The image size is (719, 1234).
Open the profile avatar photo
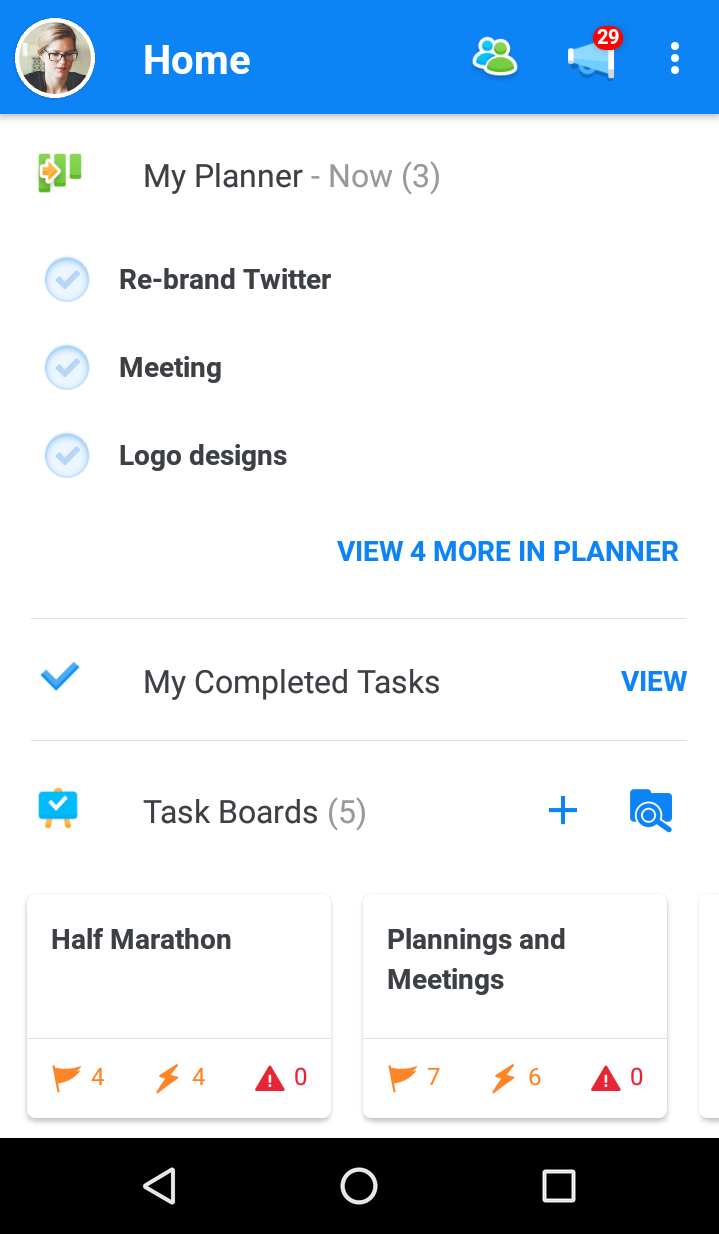(55, 58)
